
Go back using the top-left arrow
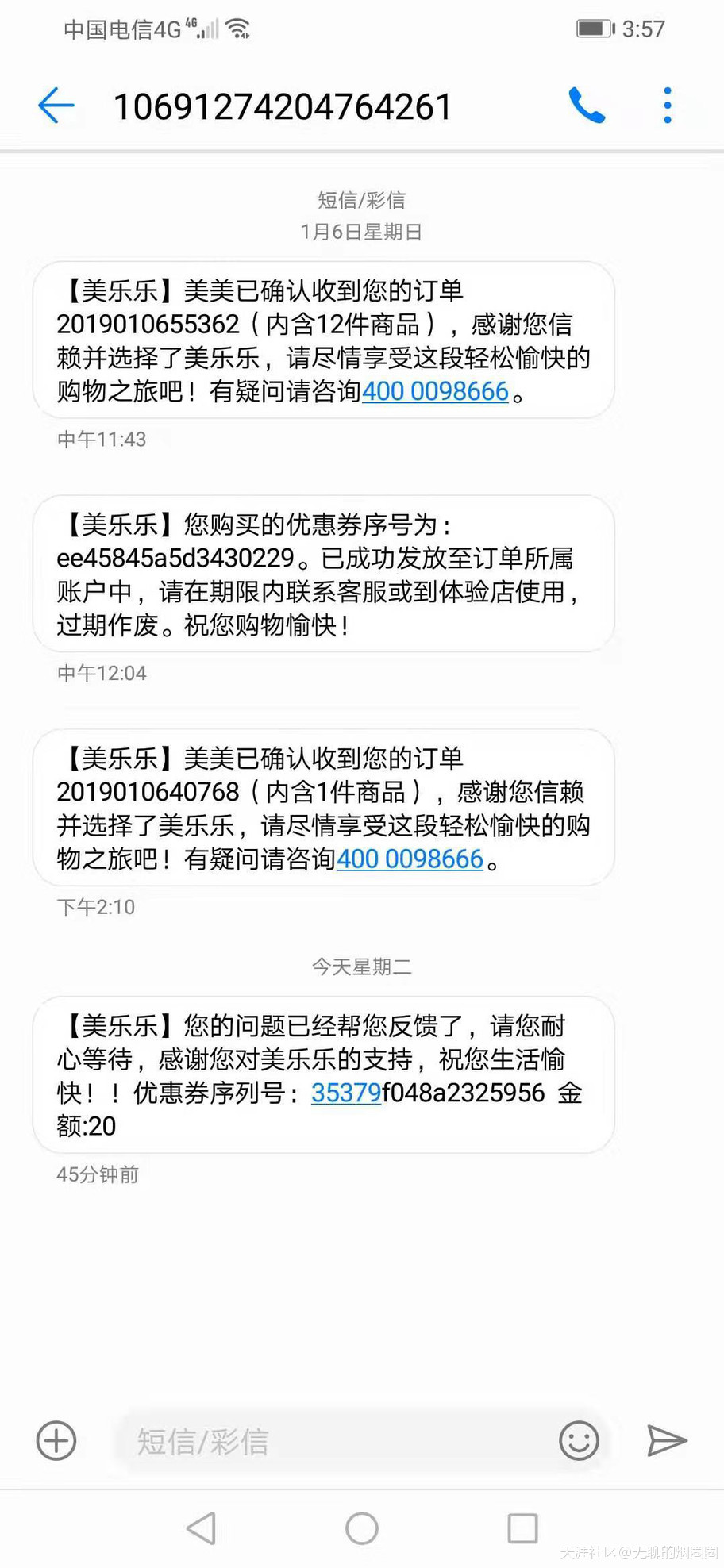56,106
